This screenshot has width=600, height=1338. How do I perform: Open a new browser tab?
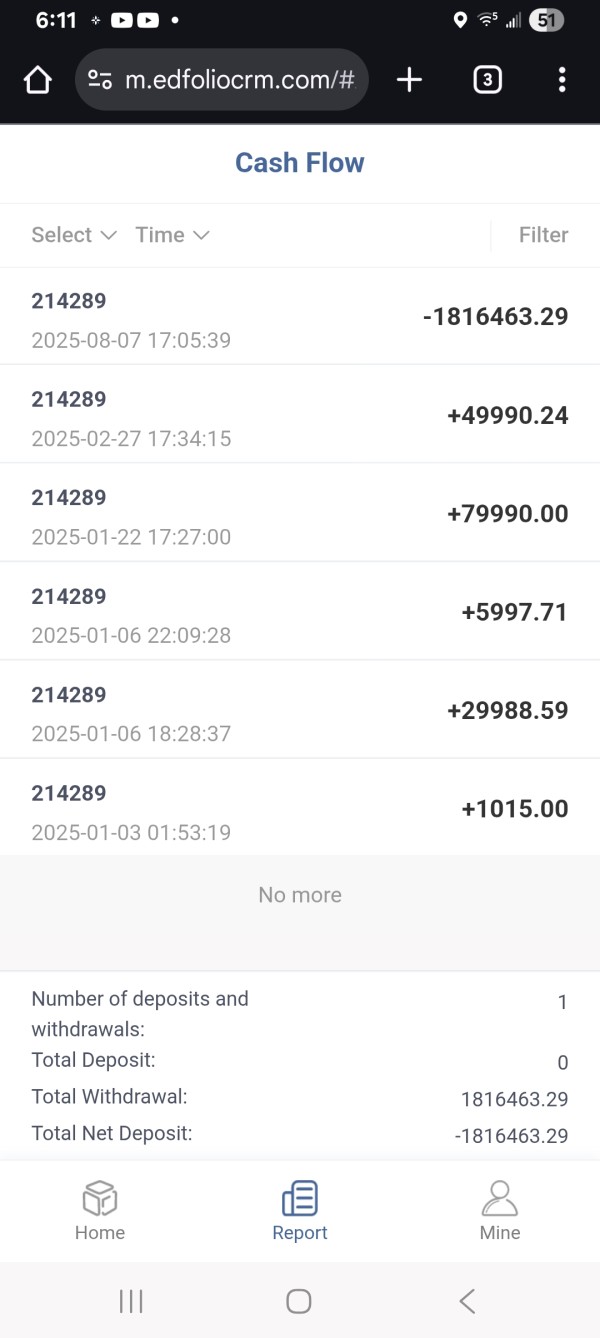(409, 80)
